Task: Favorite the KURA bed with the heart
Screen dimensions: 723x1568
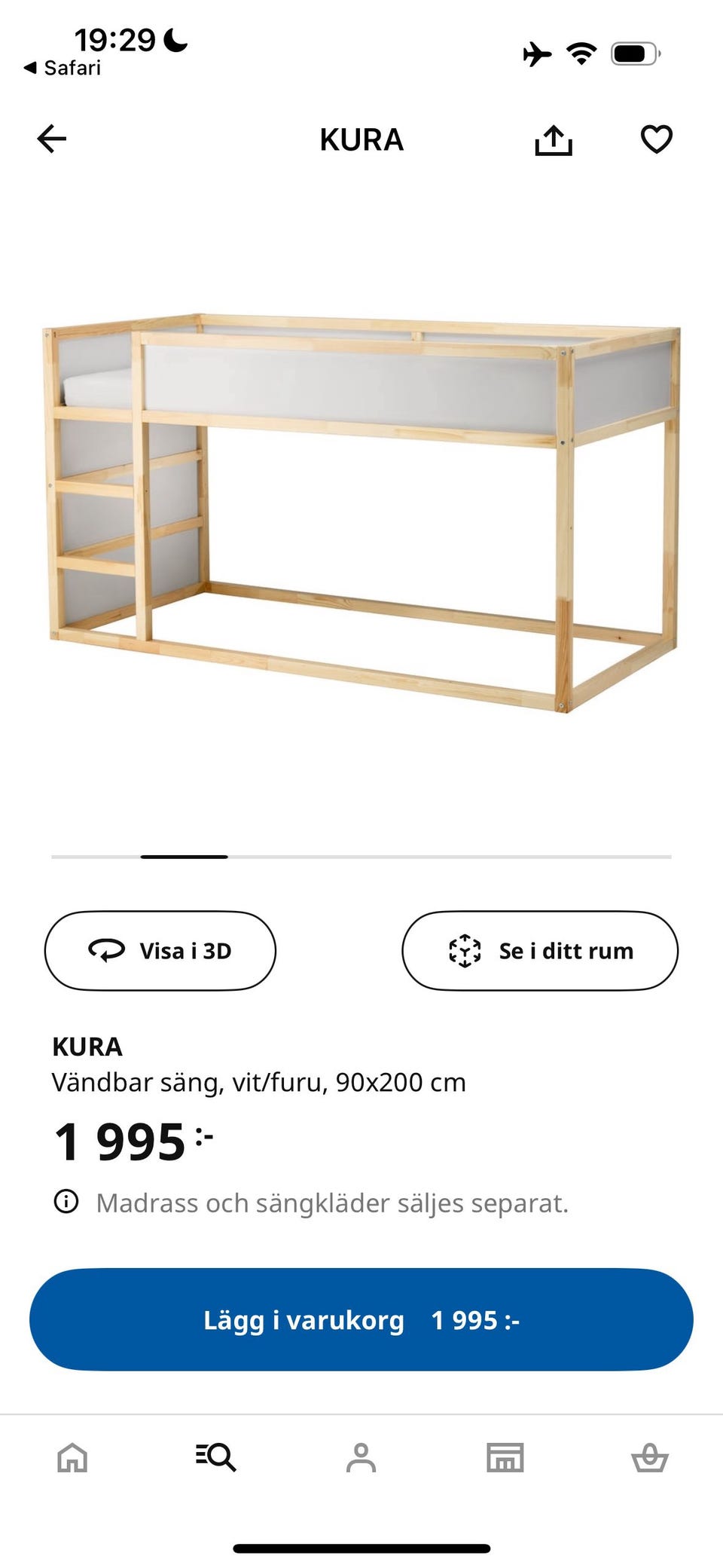Action: tap(655, 139)
